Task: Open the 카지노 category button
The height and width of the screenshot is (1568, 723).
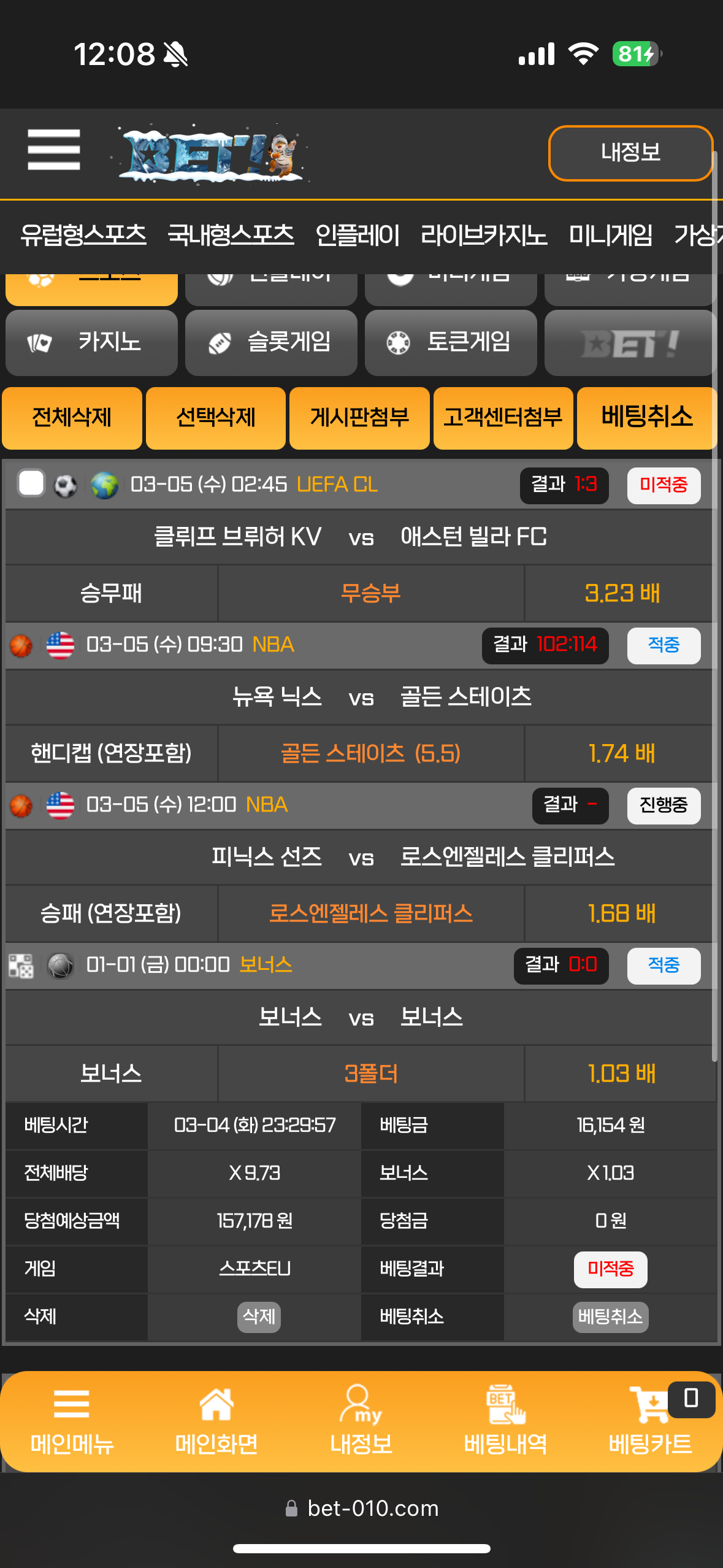Action: click(x=91, y=342)
